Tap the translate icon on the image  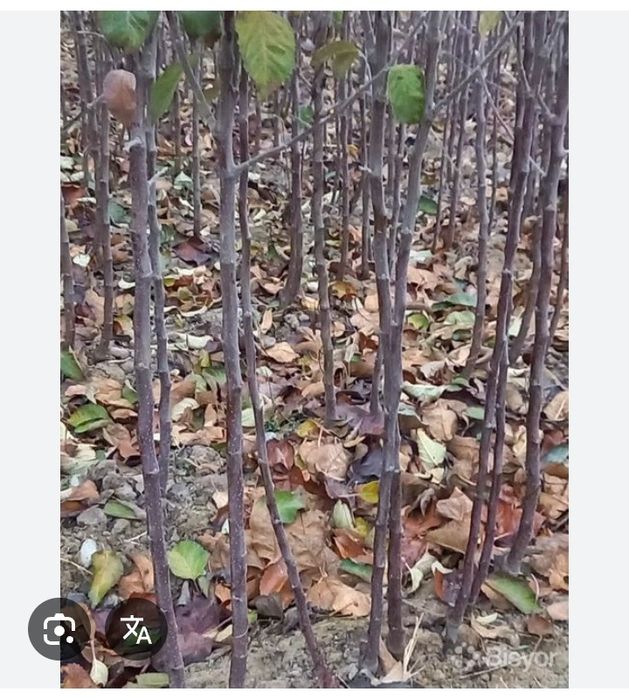point(136,629)
